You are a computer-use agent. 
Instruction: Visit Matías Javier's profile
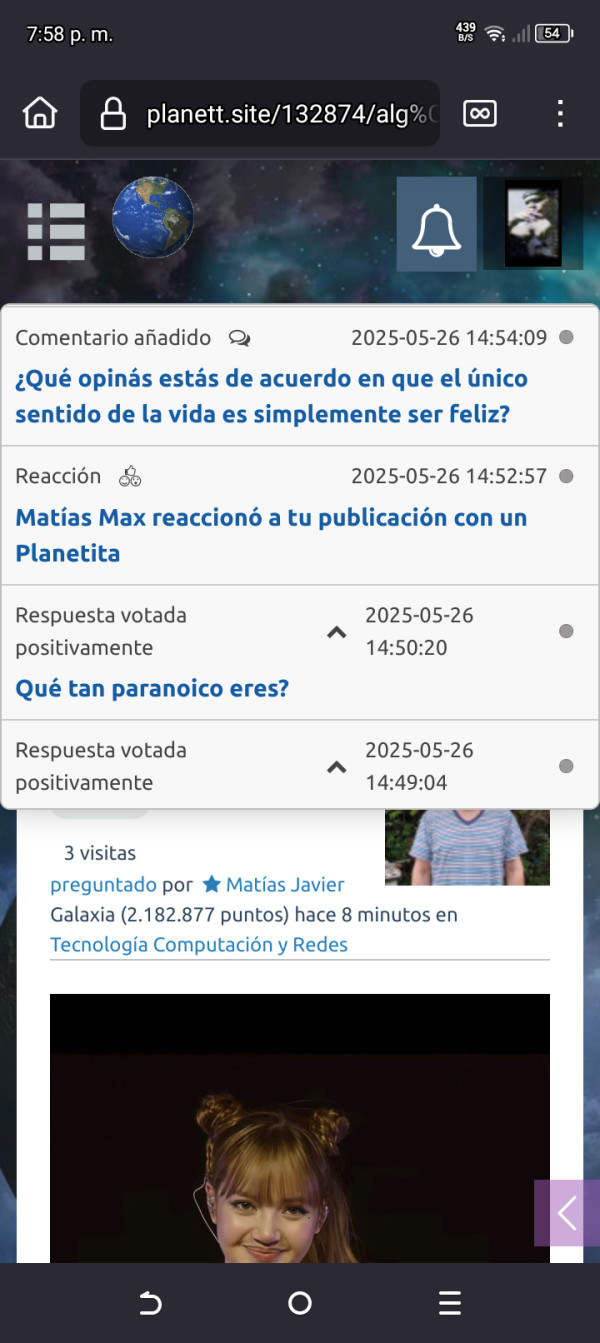pos(284,885)
